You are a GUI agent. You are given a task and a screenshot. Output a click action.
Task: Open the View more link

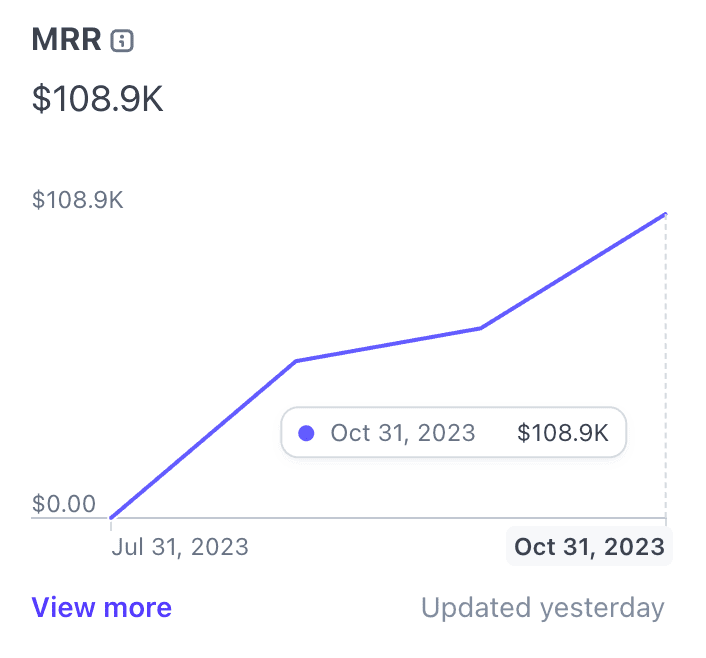[101, 607]
